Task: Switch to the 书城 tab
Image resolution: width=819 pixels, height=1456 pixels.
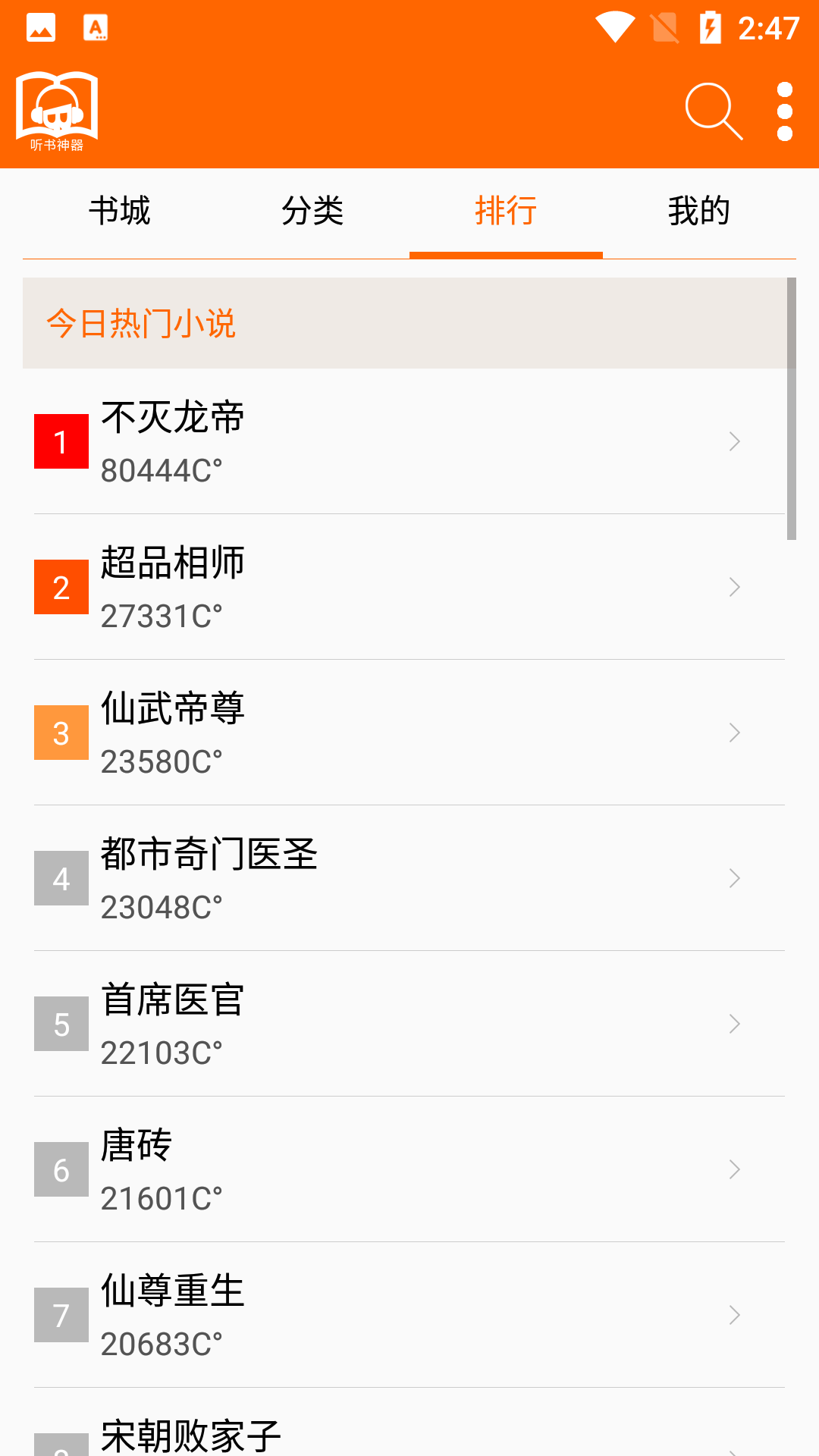Action: (120, 211)
